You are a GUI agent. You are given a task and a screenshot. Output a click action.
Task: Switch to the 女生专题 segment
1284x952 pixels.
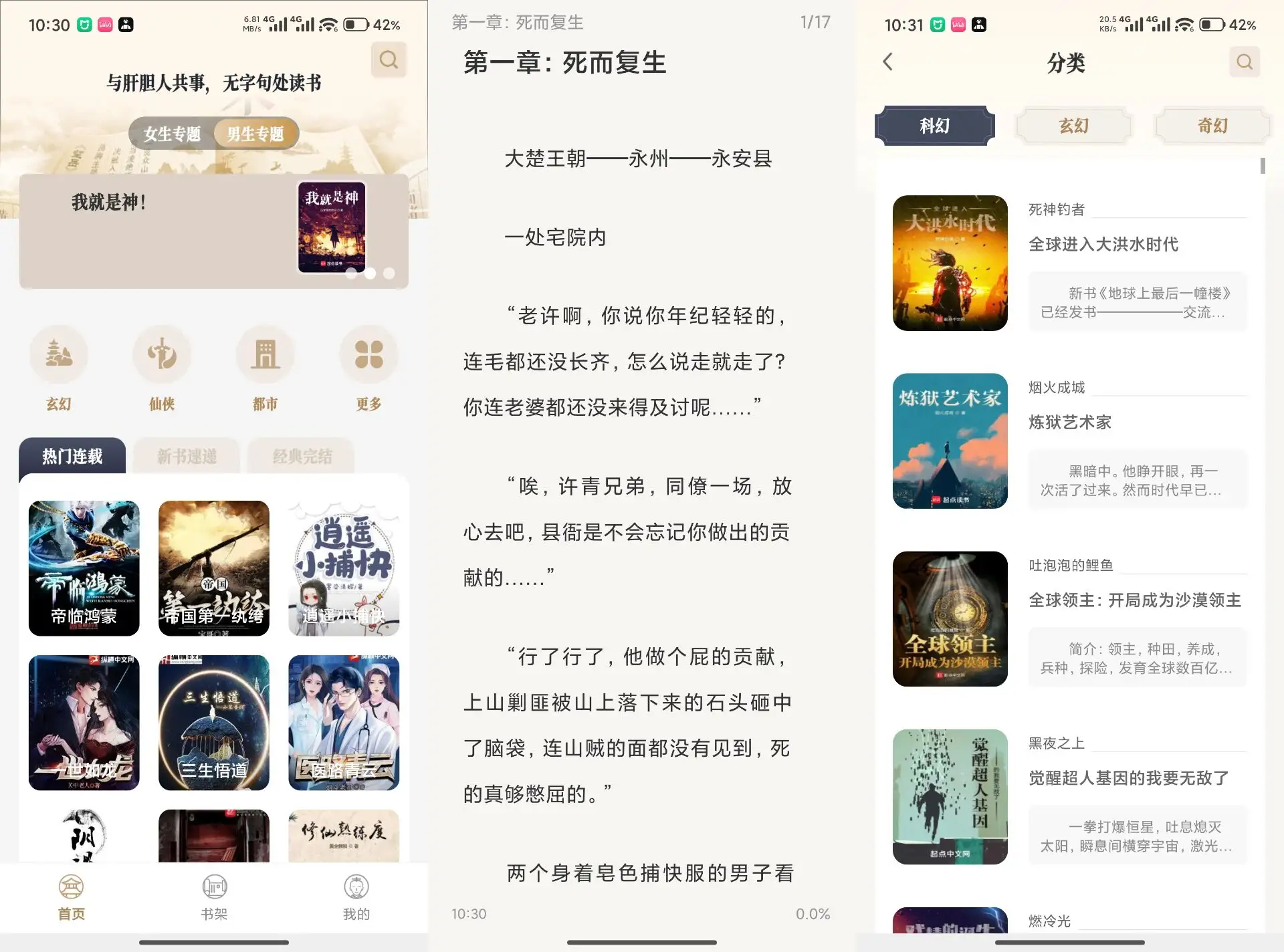click(x=173, y=134)
